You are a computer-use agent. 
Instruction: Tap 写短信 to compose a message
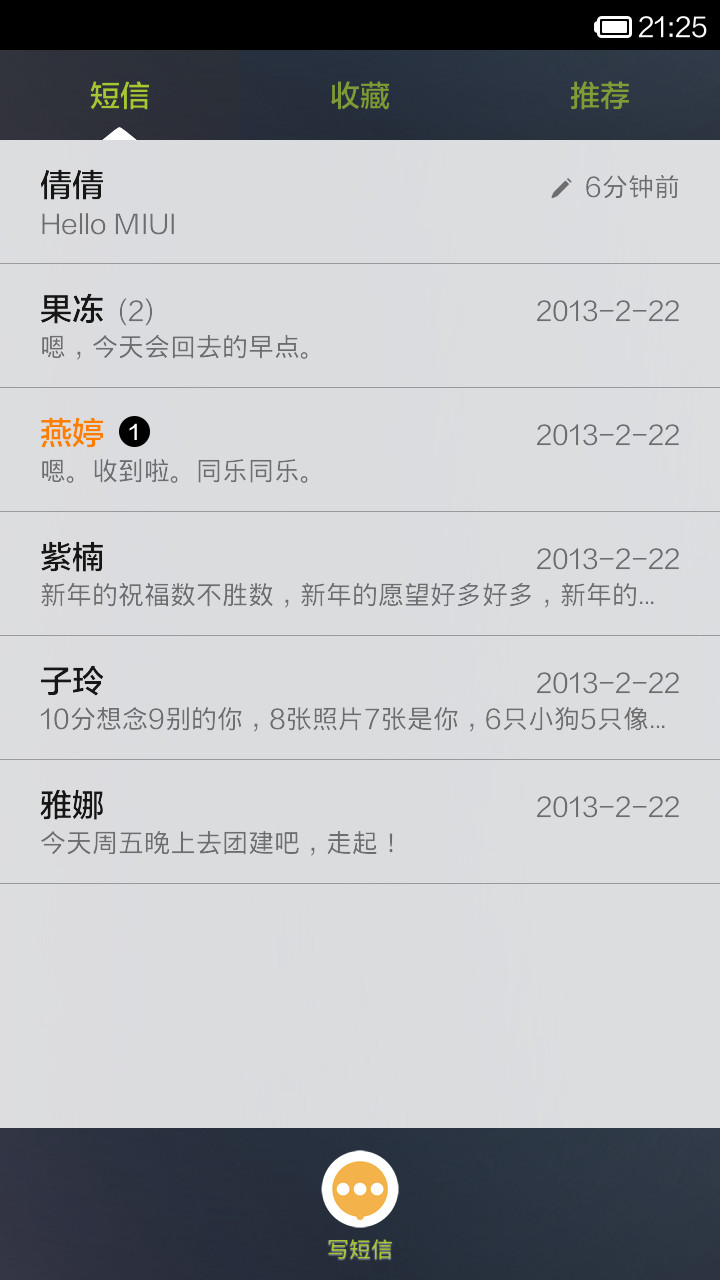[x=360, y=1205]
